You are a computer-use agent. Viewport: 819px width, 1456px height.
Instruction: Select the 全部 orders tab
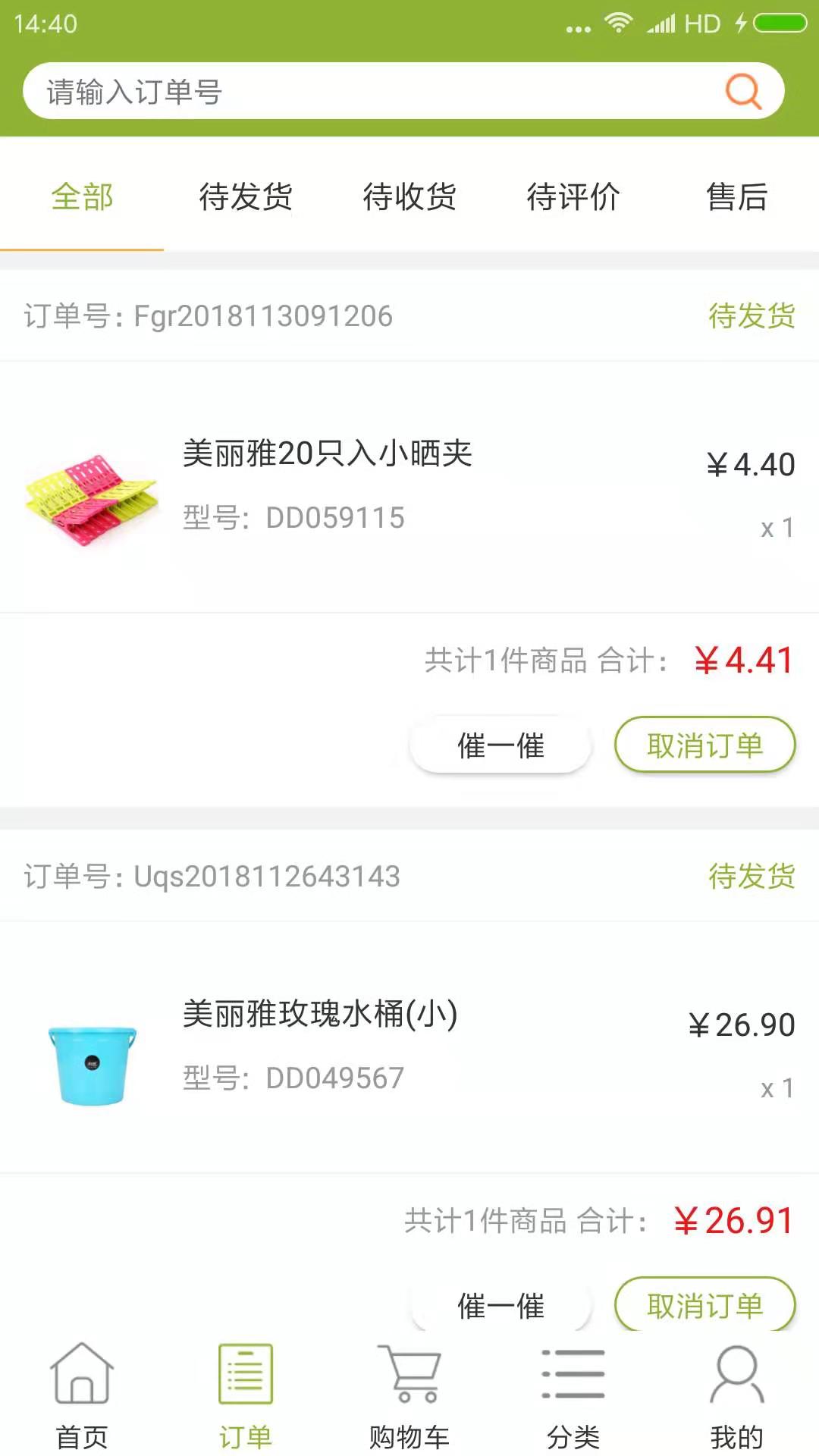click(x=82, y=197)
